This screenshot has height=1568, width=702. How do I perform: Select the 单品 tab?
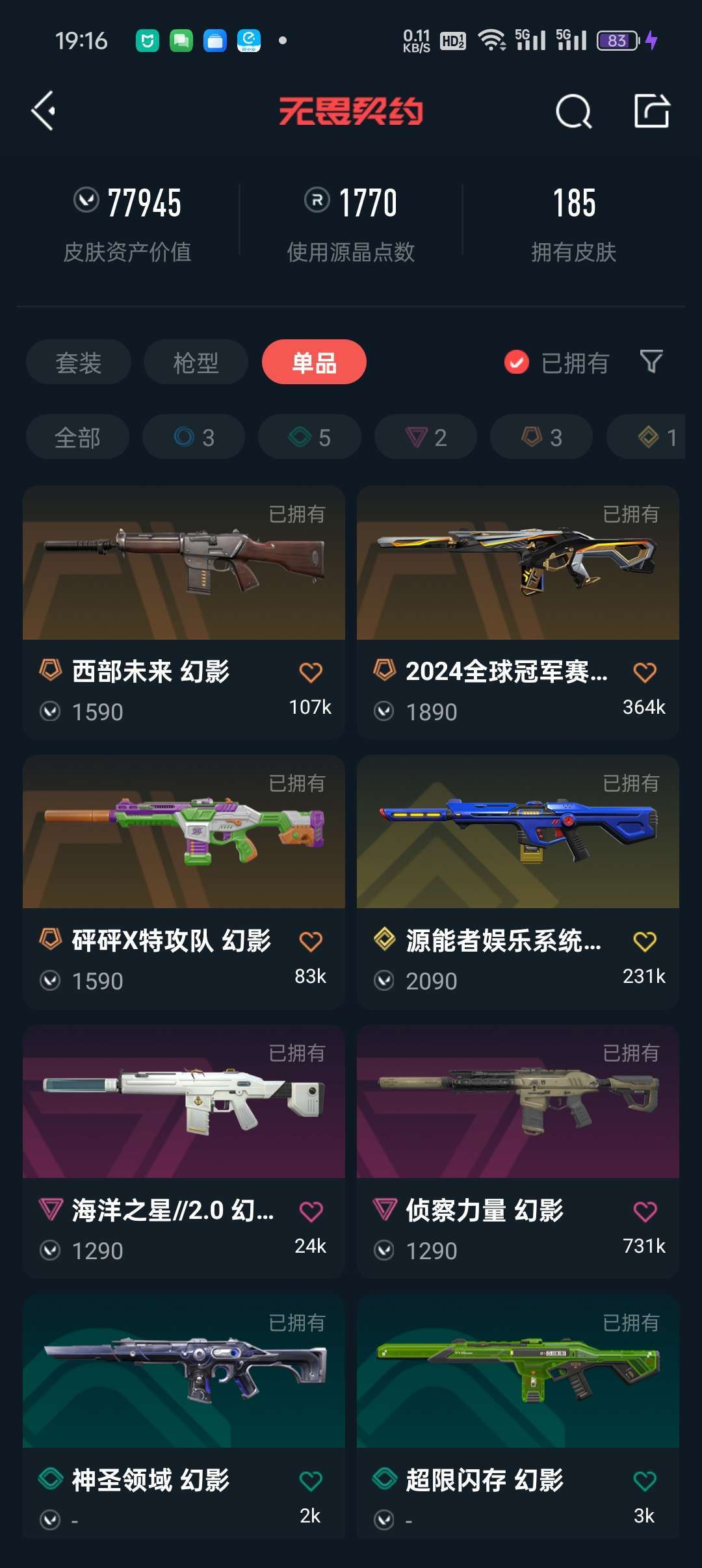(314, 362)
